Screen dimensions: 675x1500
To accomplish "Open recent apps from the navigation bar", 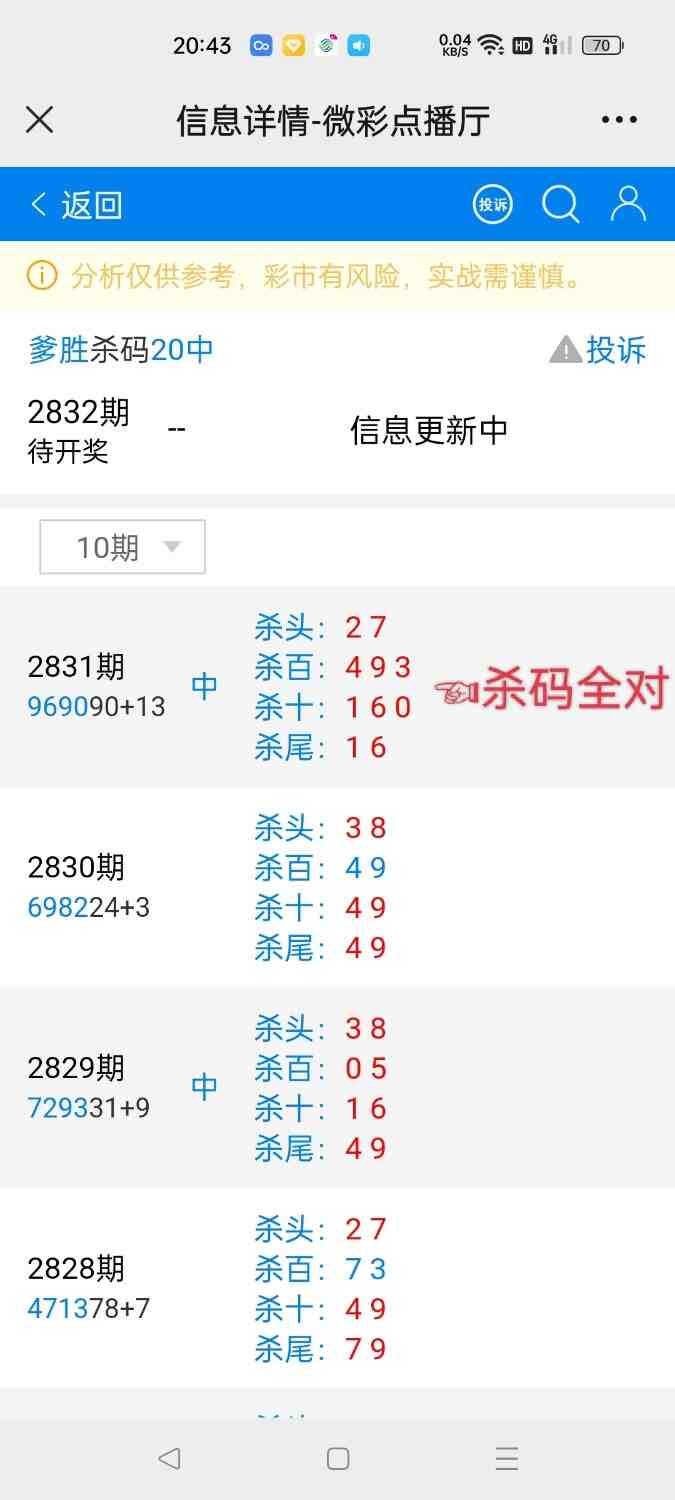I will (x=507, y=1459).
